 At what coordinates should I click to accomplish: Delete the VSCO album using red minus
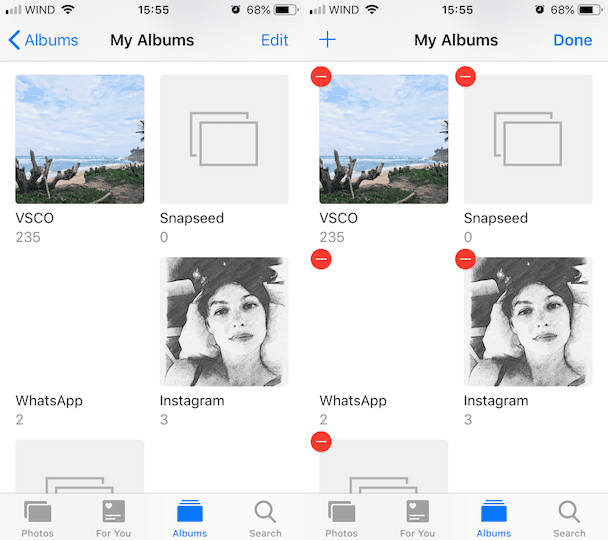tap(321, 76)
